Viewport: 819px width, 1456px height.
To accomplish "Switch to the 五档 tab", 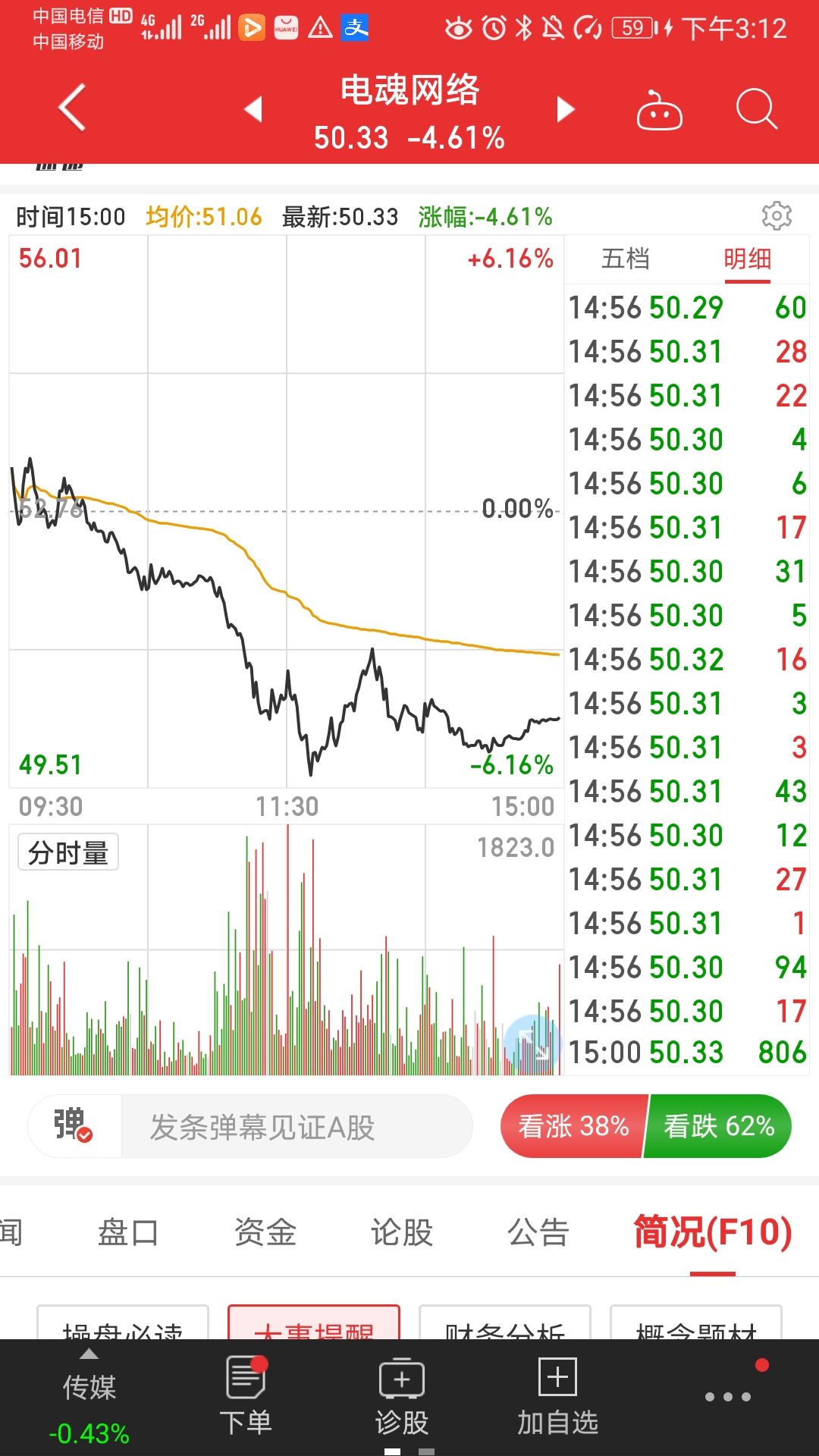I will [625, 259].
